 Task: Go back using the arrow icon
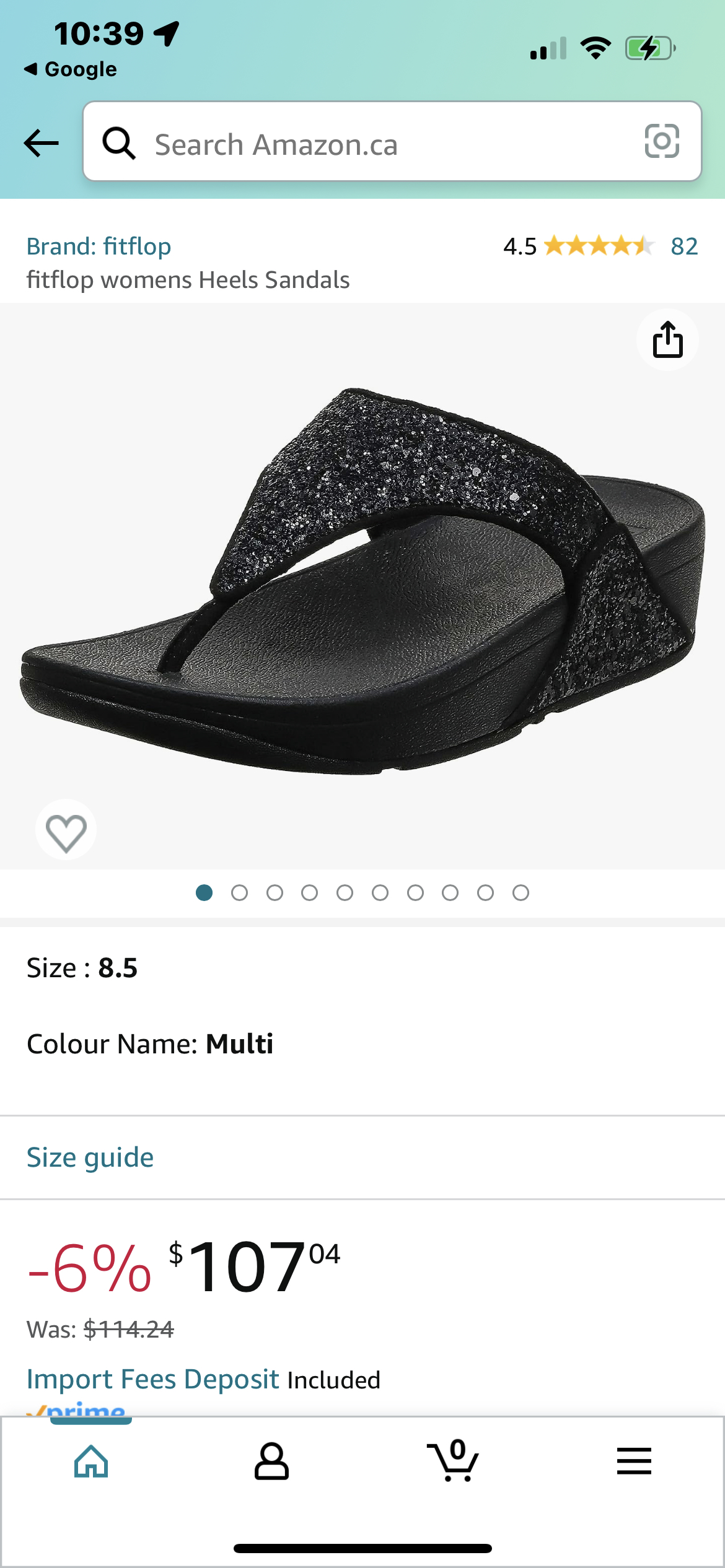point(41,143)
